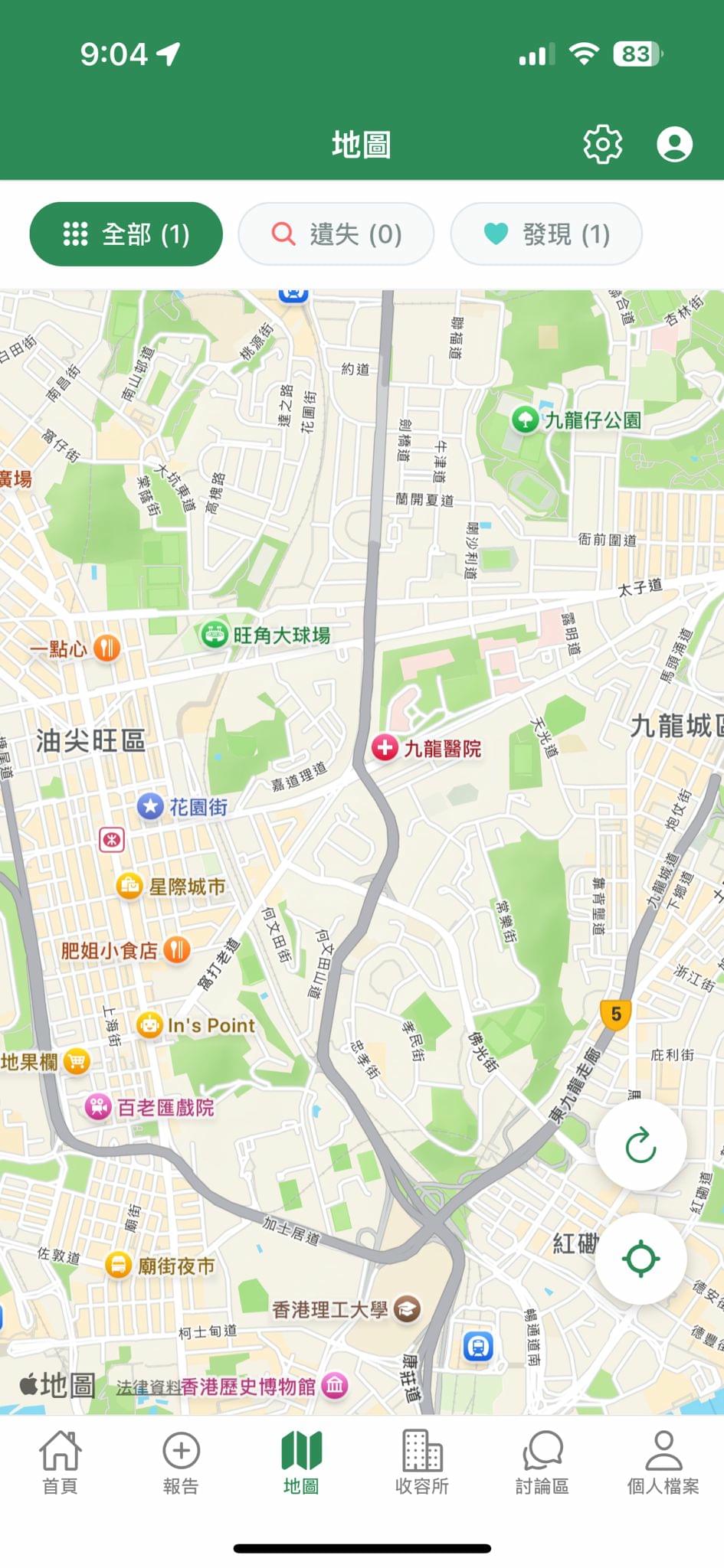Select the 九龍醫院 hospital marker
The height and width of the screenshot is (1568, 724).
(385, 748)
